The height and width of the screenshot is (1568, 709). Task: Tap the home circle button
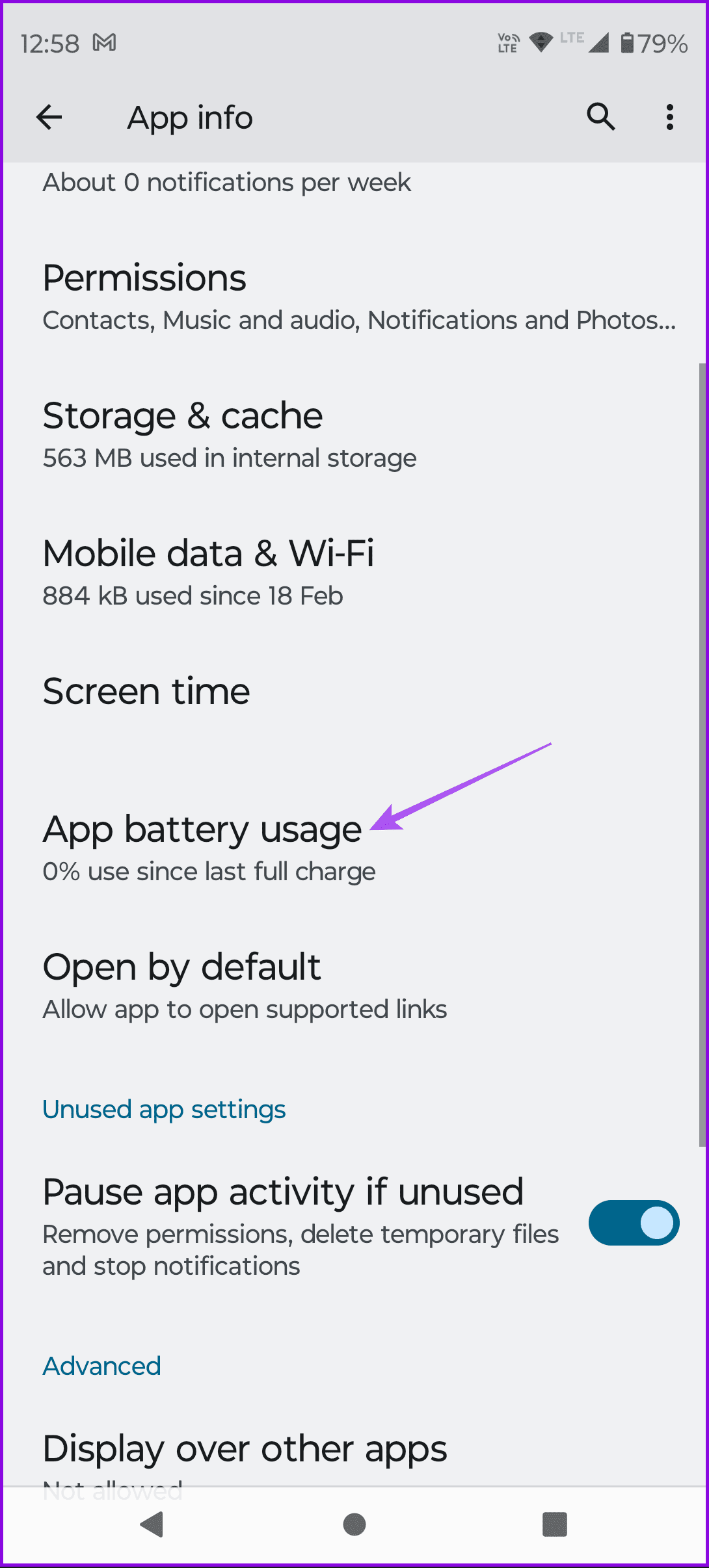[x=353, y=1524]
